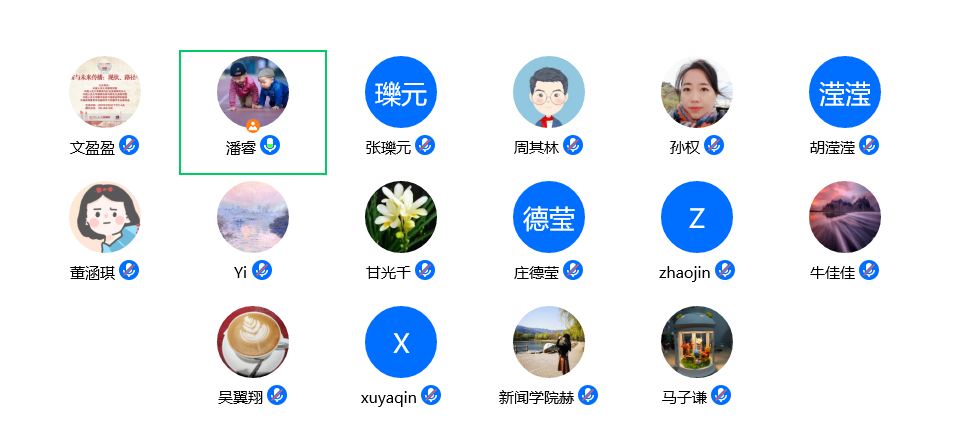The width and height of the screenshot is (962, 448).
Task: Tap 周其林's cartoon avatar
Action: click(x=549, y=92)
